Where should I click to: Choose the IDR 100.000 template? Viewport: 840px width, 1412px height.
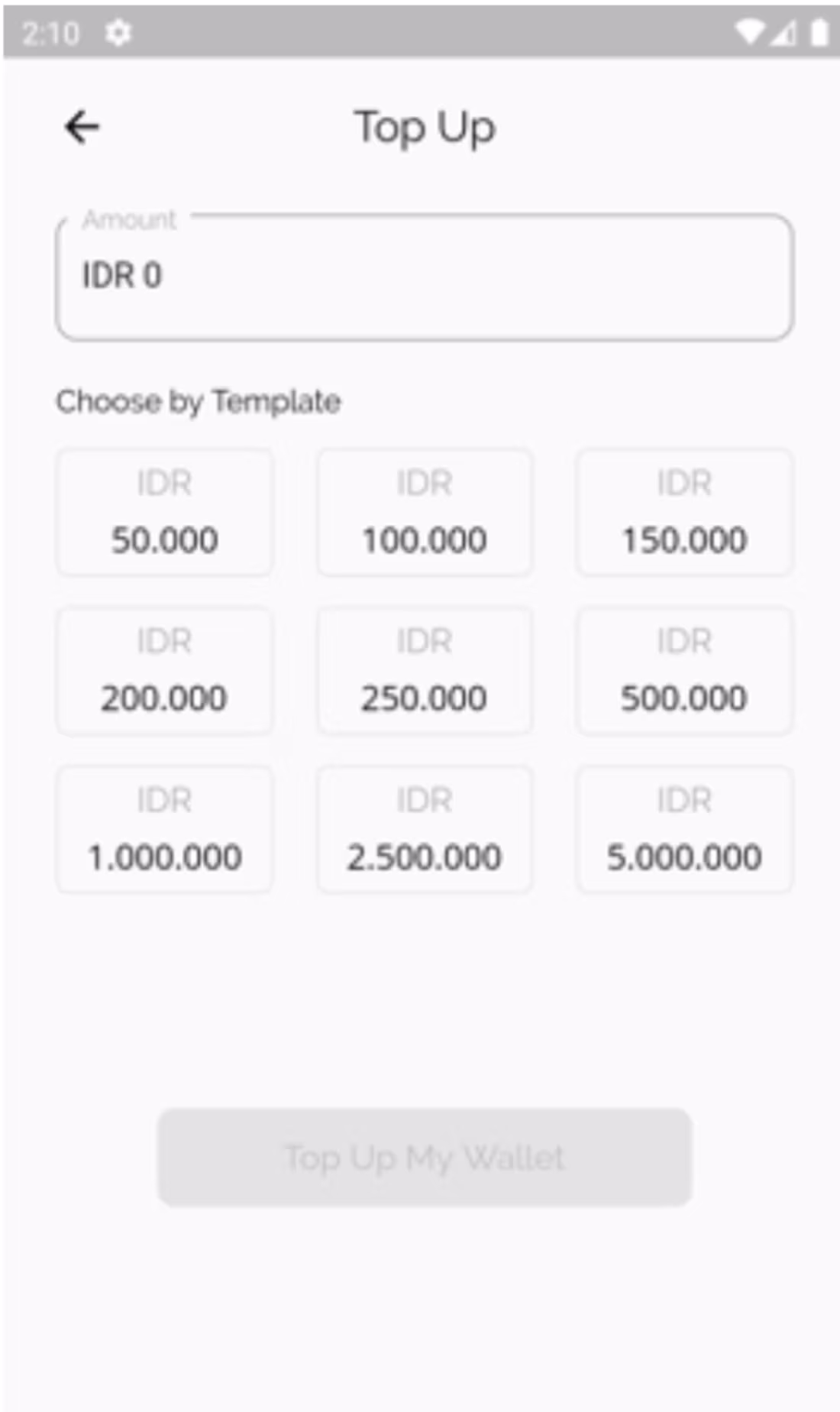coord(425,512)
